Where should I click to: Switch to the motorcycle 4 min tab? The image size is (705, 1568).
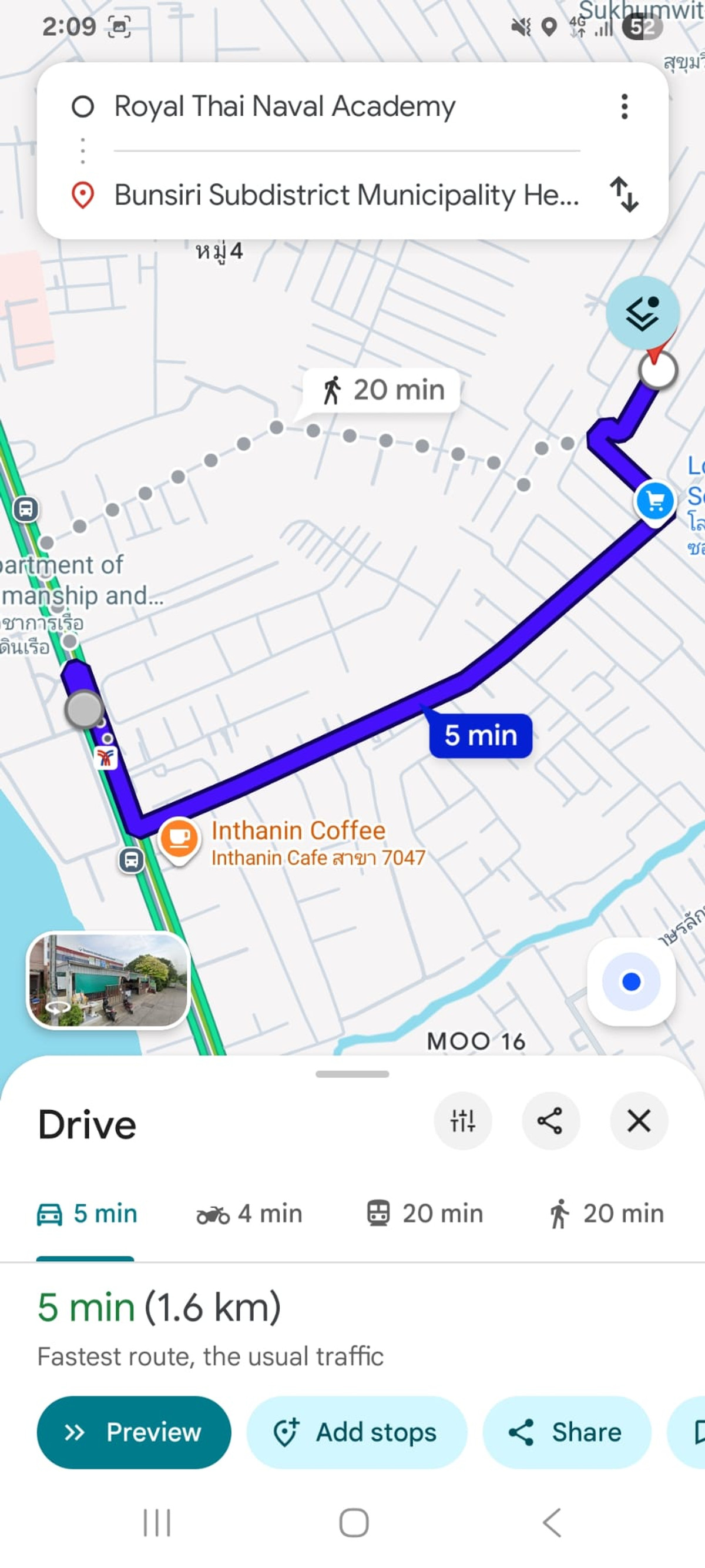click(x=250, y=1214)
